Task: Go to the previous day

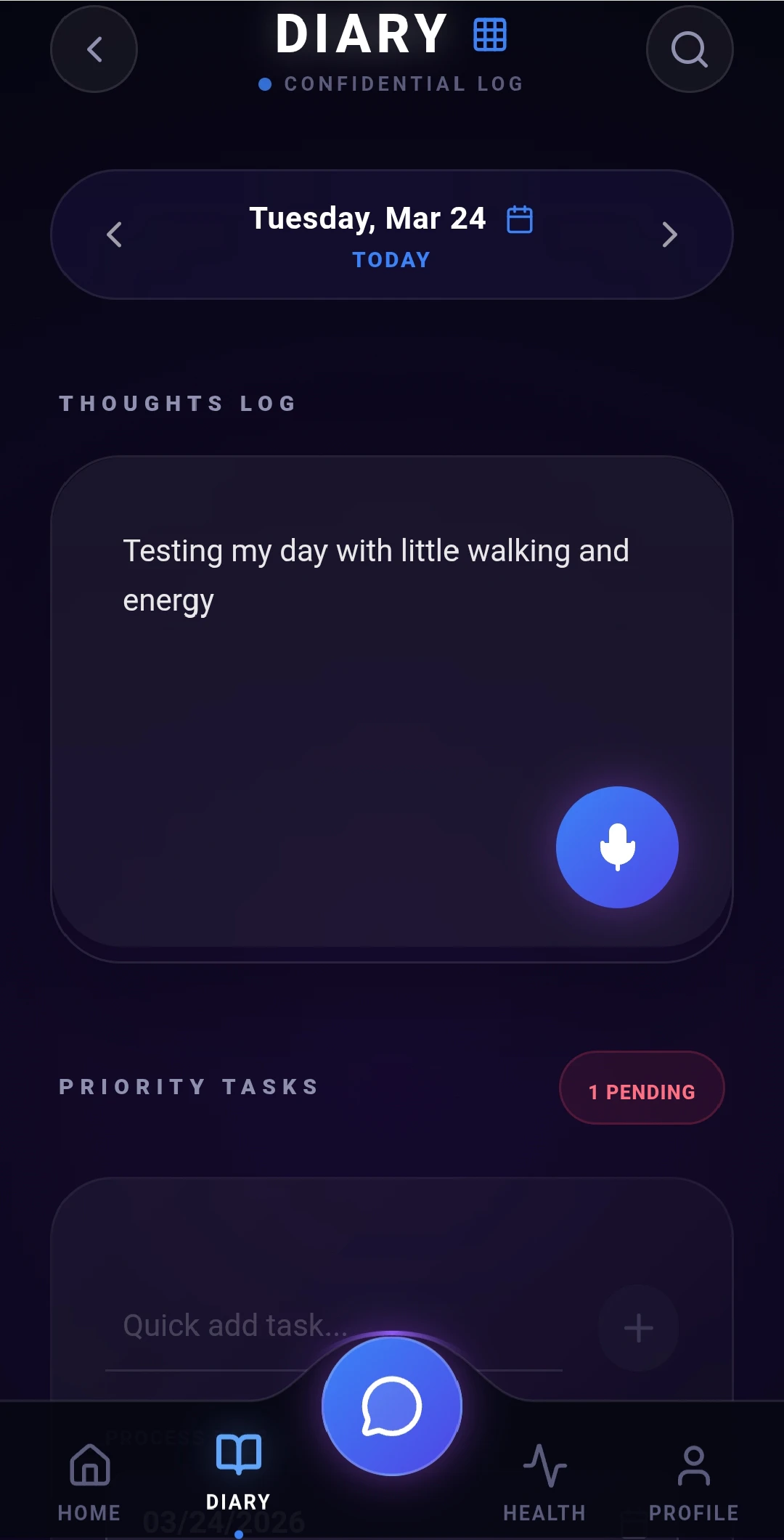Action: point(114,235)
